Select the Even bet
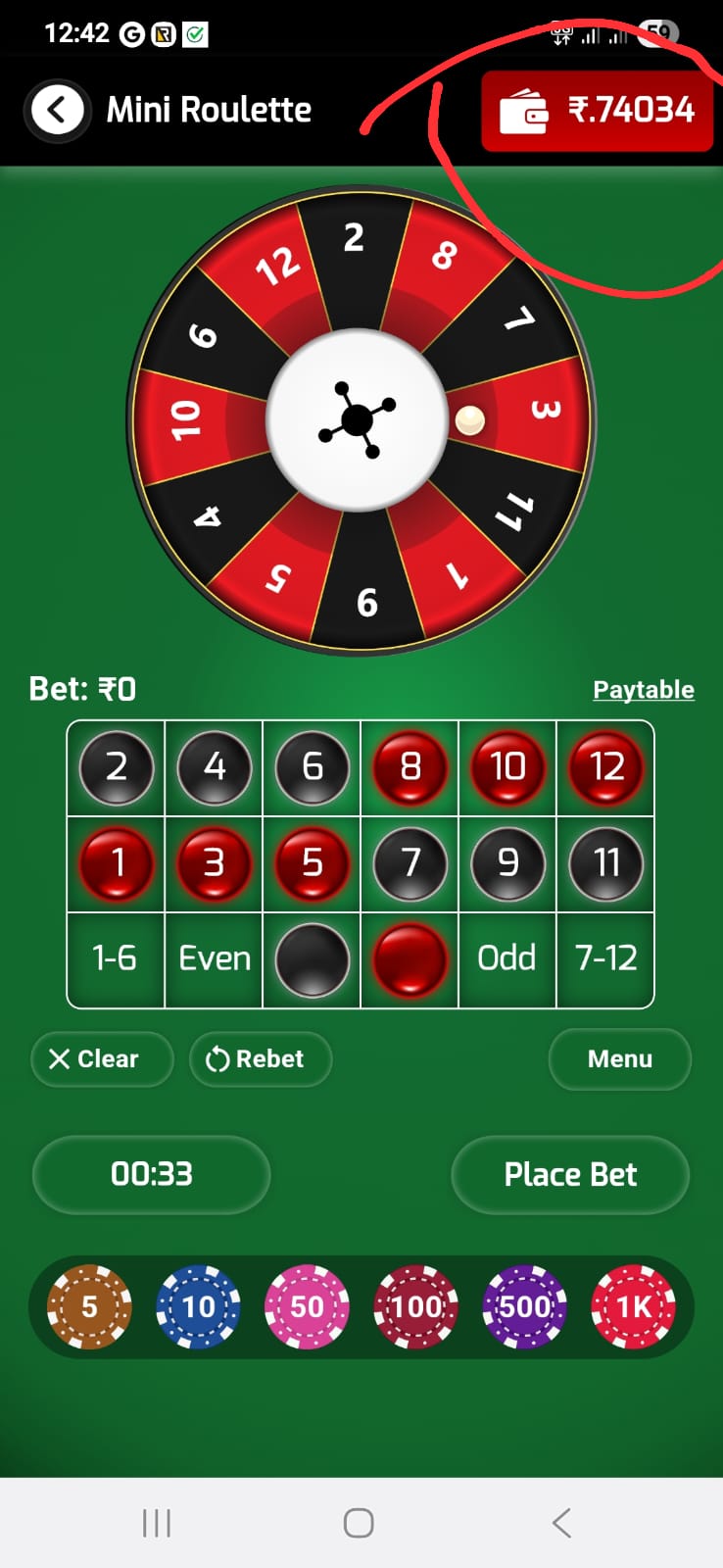This screenshot has height=1568, width=723. [214, 958]
